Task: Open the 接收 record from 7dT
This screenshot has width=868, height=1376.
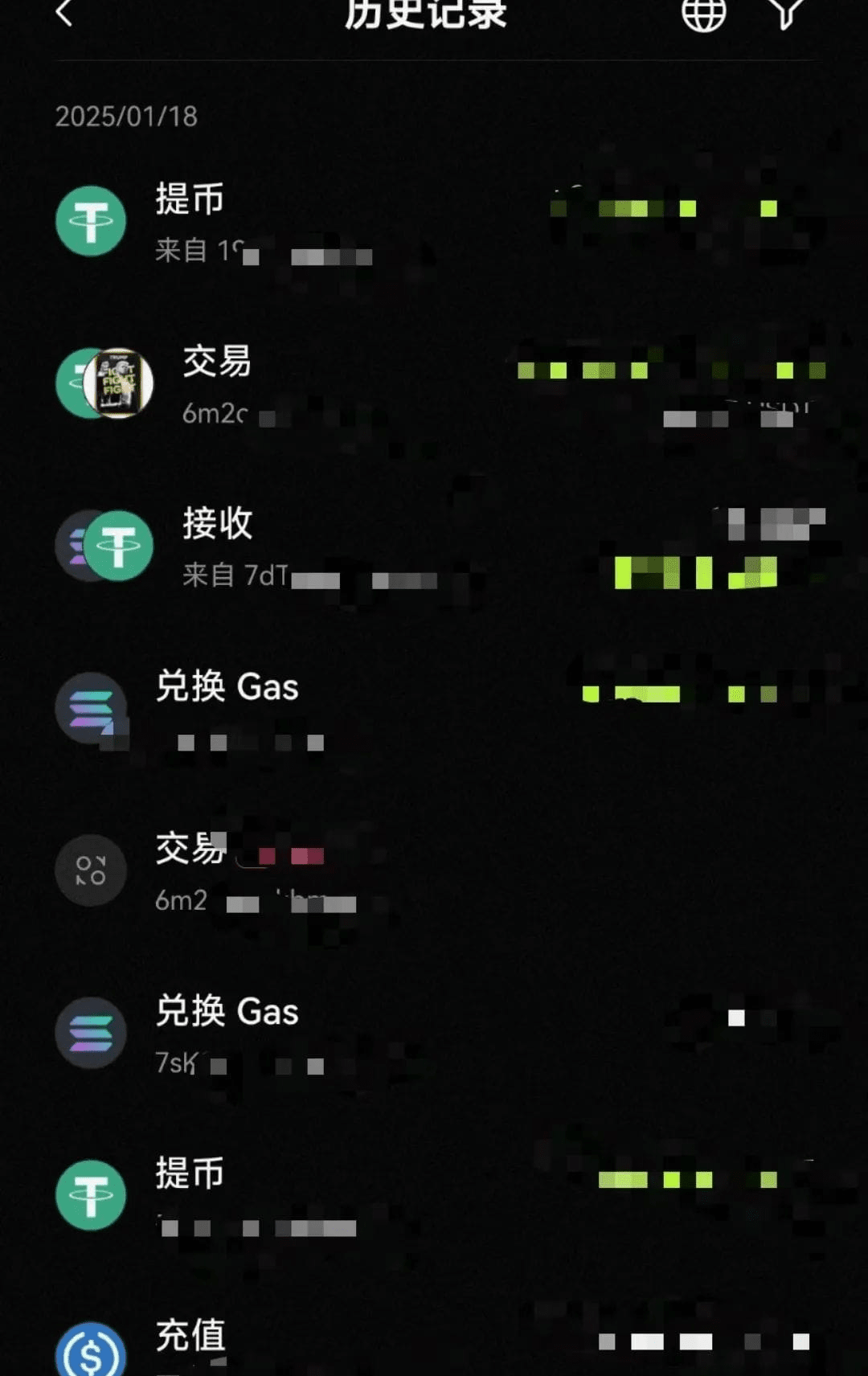Action: [x=434, y=547]
